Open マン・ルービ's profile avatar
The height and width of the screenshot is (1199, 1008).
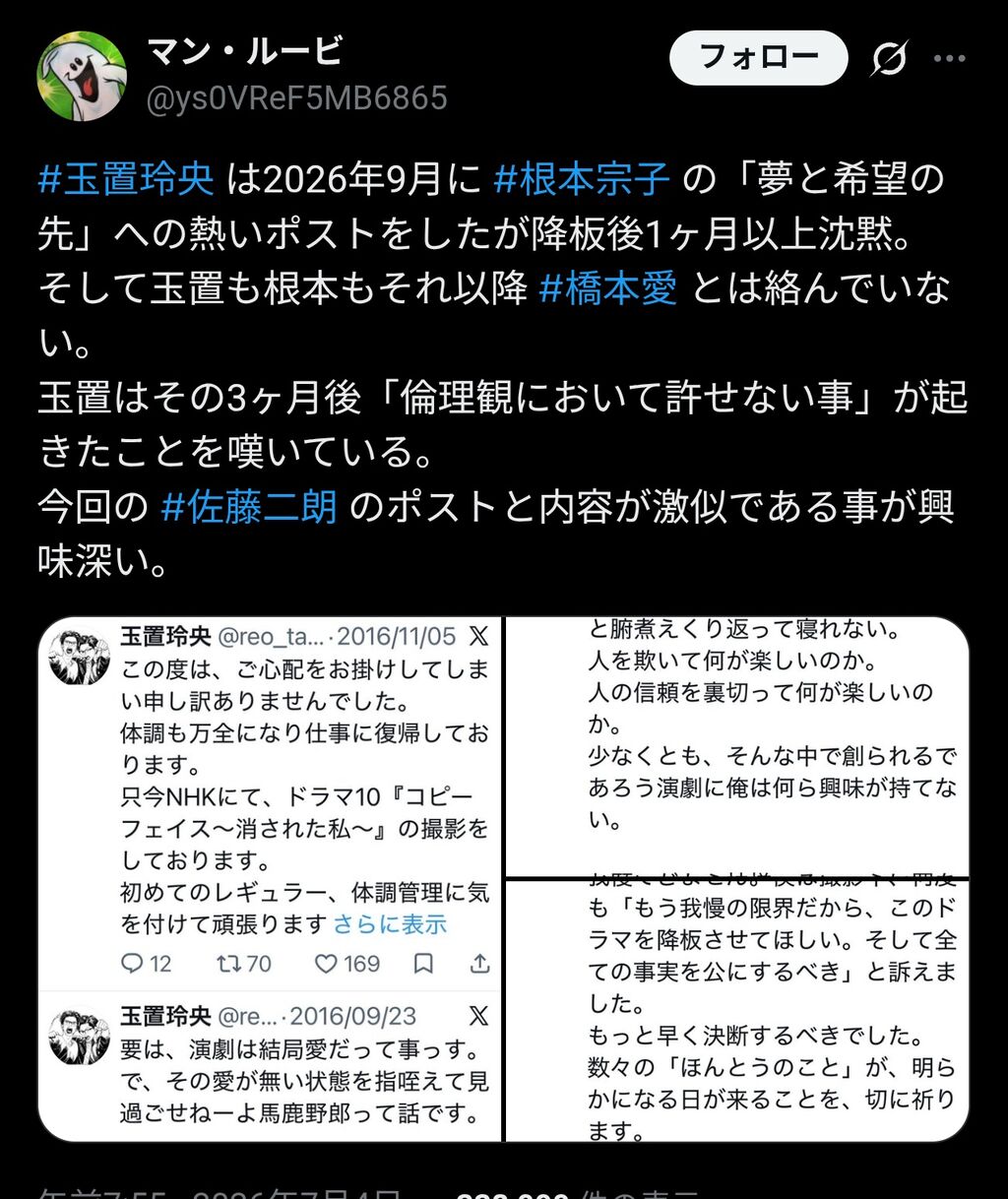(82, 76)
